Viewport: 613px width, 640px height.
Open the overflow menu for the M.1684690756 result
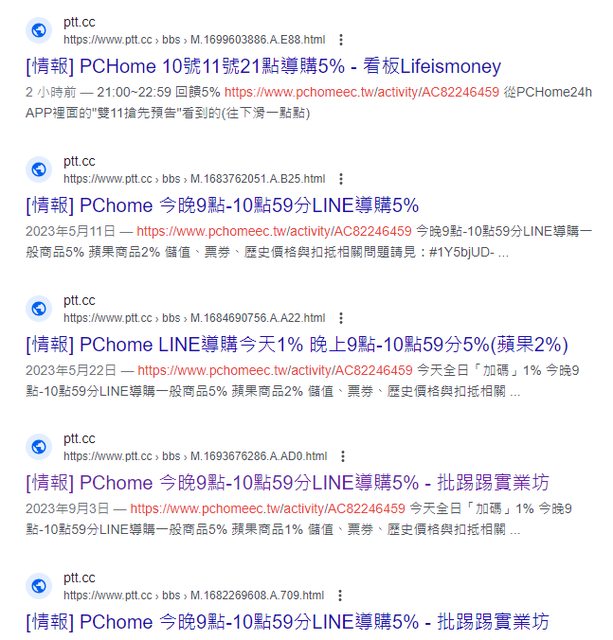point(342,318)
